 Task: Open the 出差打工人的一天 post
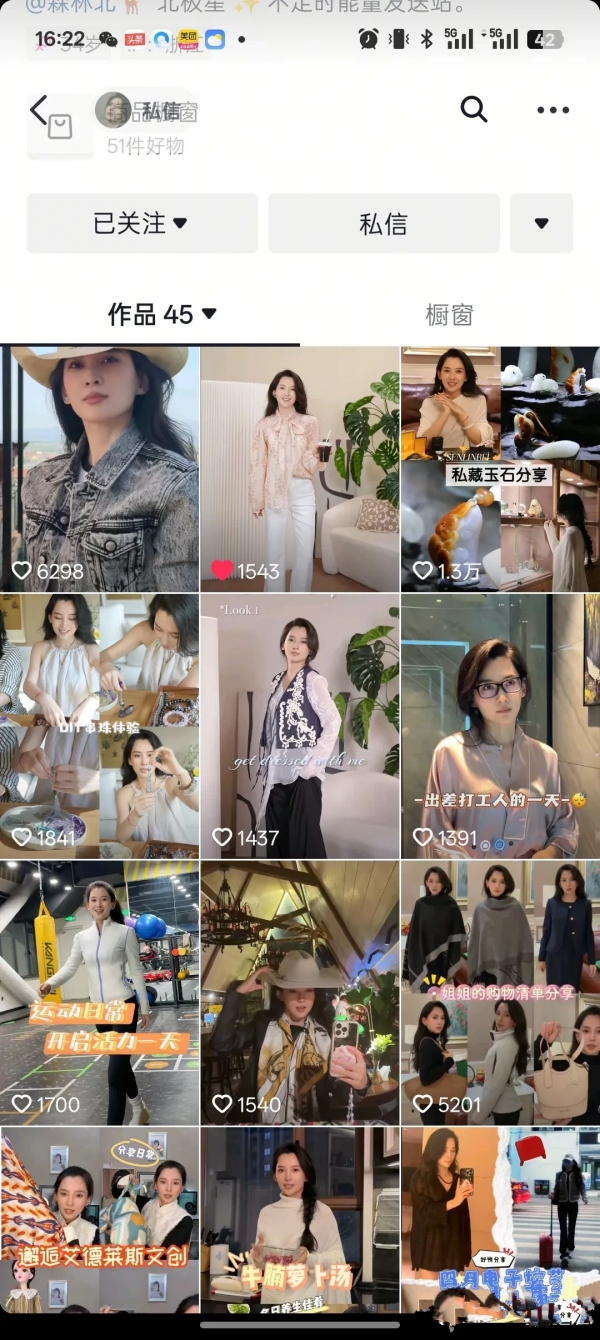[500, 725]
